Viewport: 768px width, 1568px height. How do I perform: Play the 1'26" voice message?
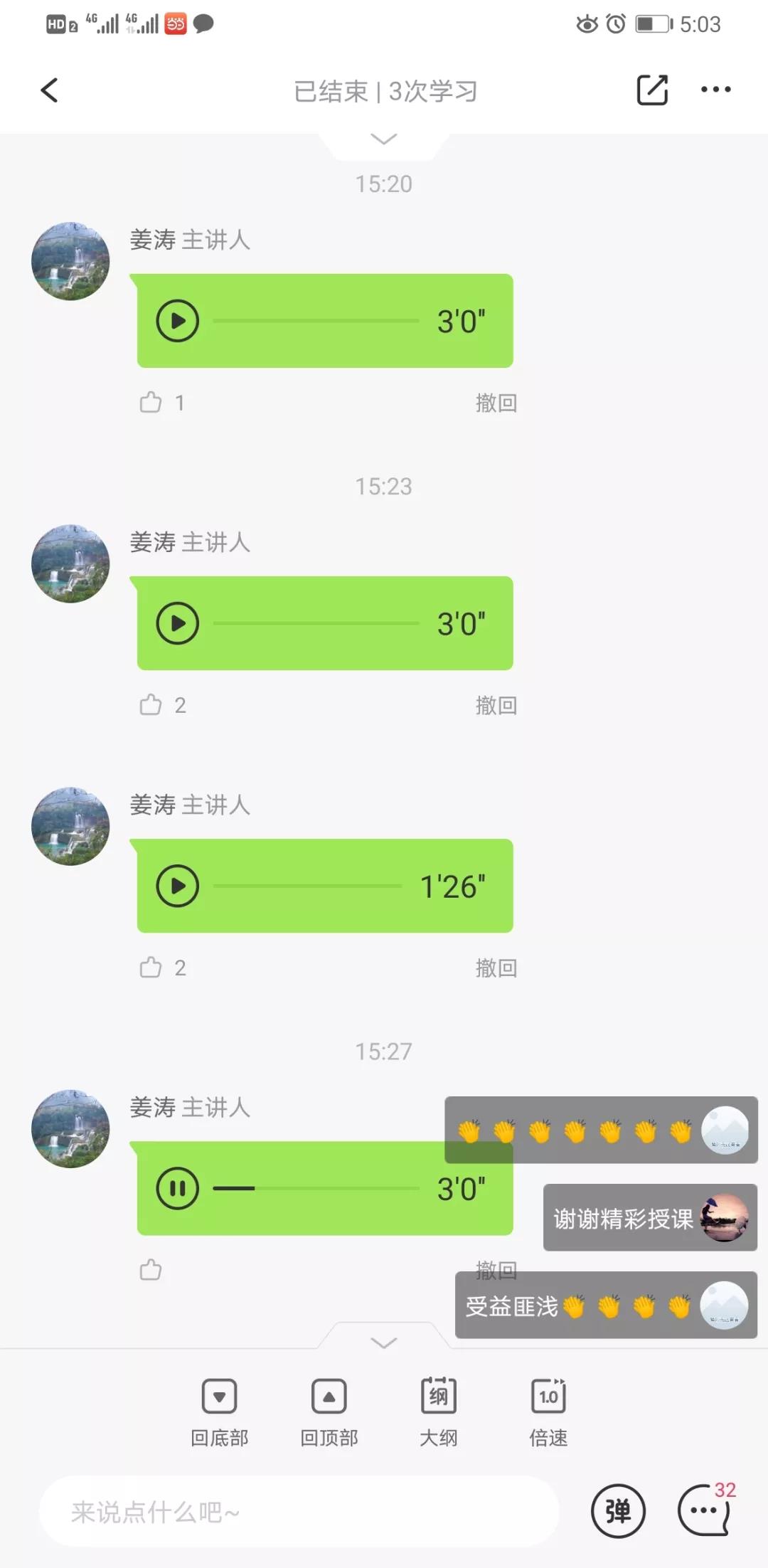(x=178, y=886)
